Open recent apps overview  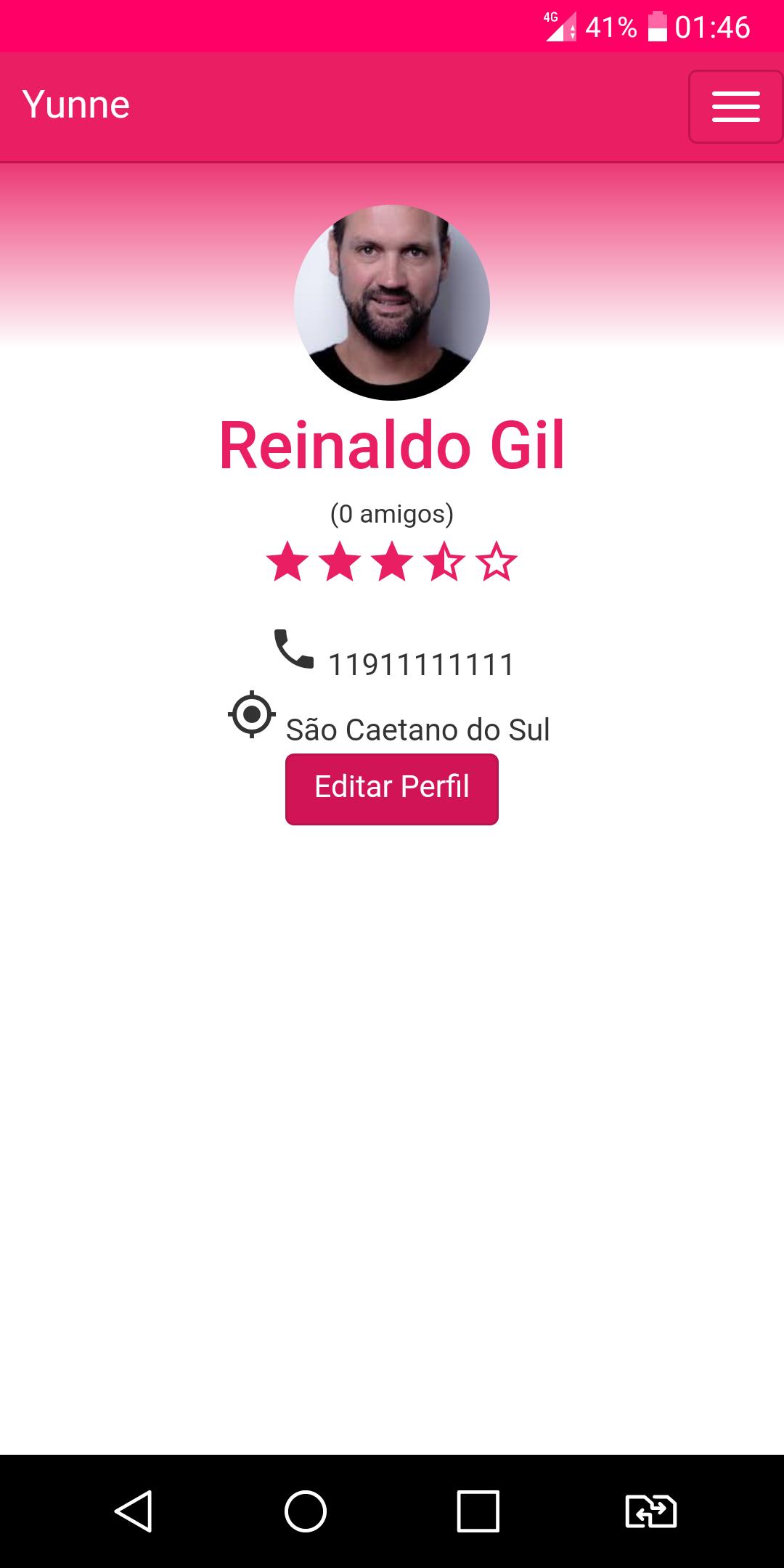(478, 1511)
